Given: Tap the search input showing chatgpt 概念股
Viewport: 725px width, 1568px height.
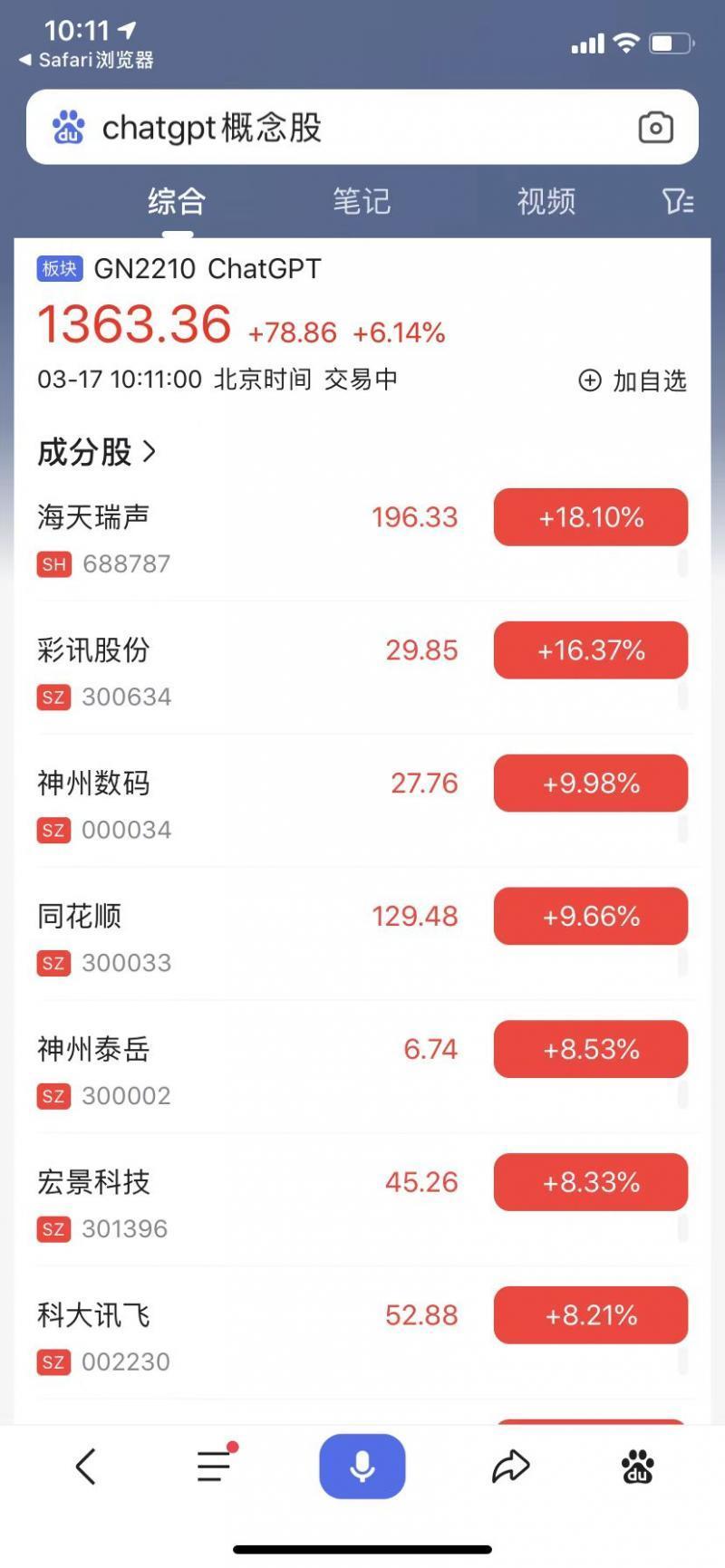Looking at the screenshot, I should (x=272, y=128).
